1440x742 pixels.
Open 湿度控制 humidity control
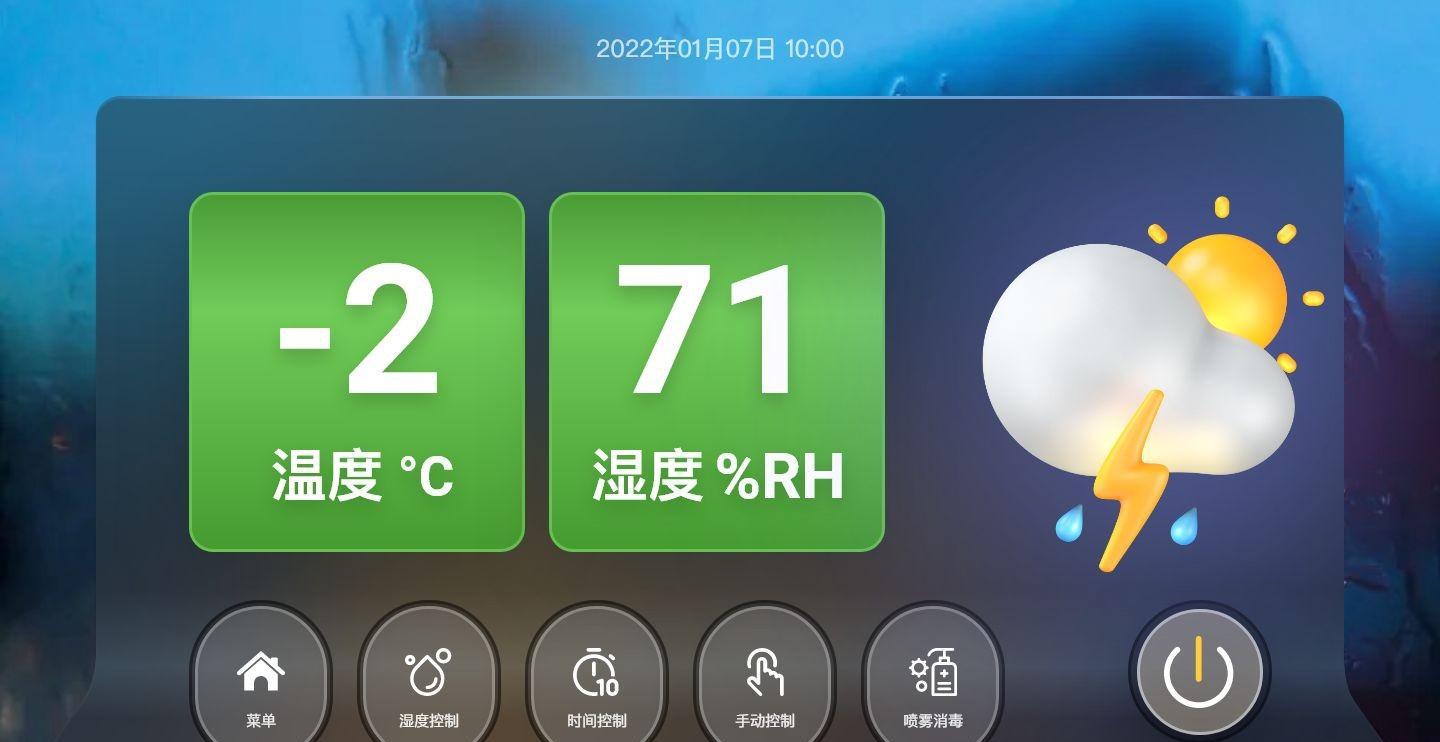click(x=429, y=680)
